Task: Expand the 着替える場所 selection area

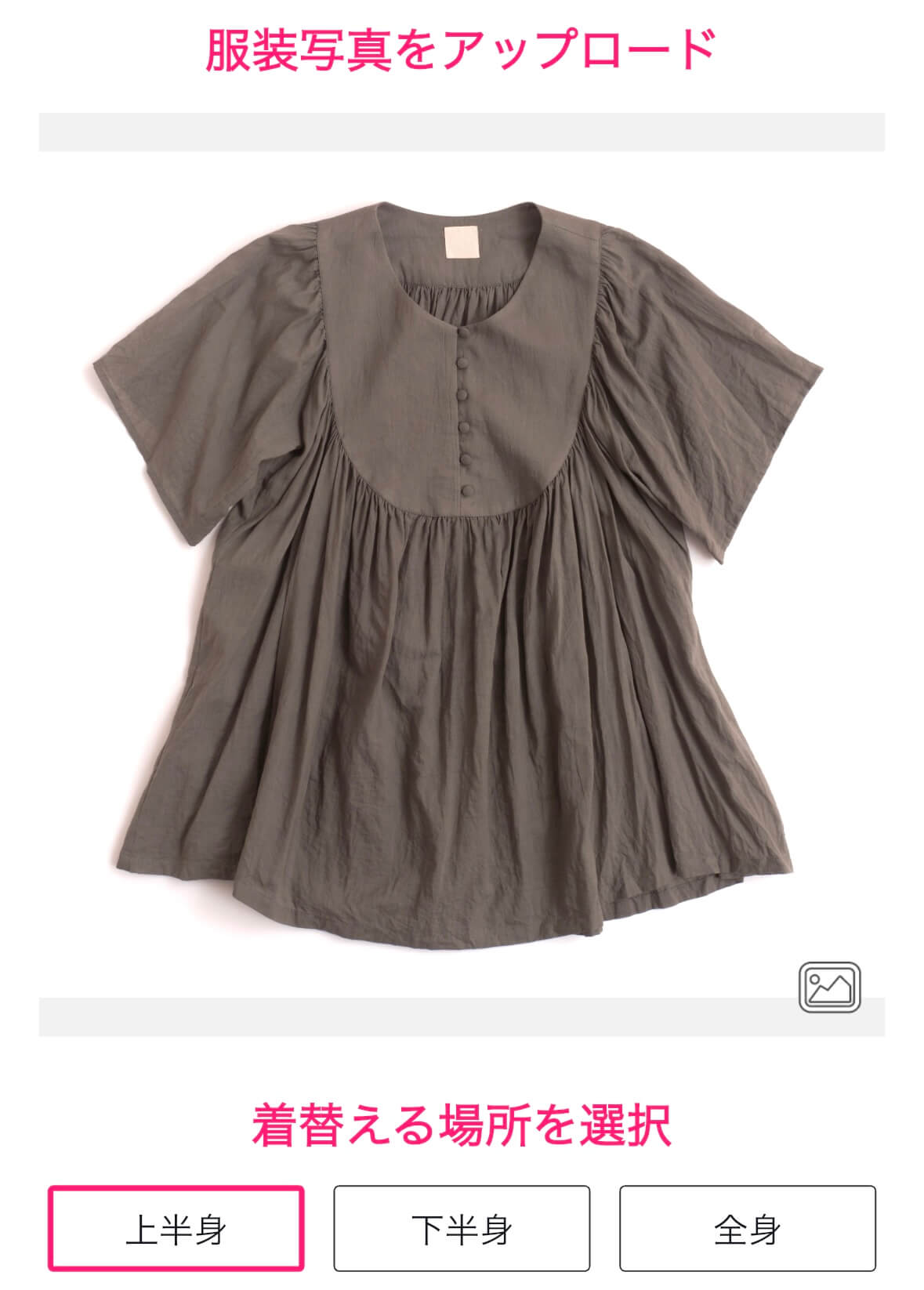Action: [x=462, y=1124]
